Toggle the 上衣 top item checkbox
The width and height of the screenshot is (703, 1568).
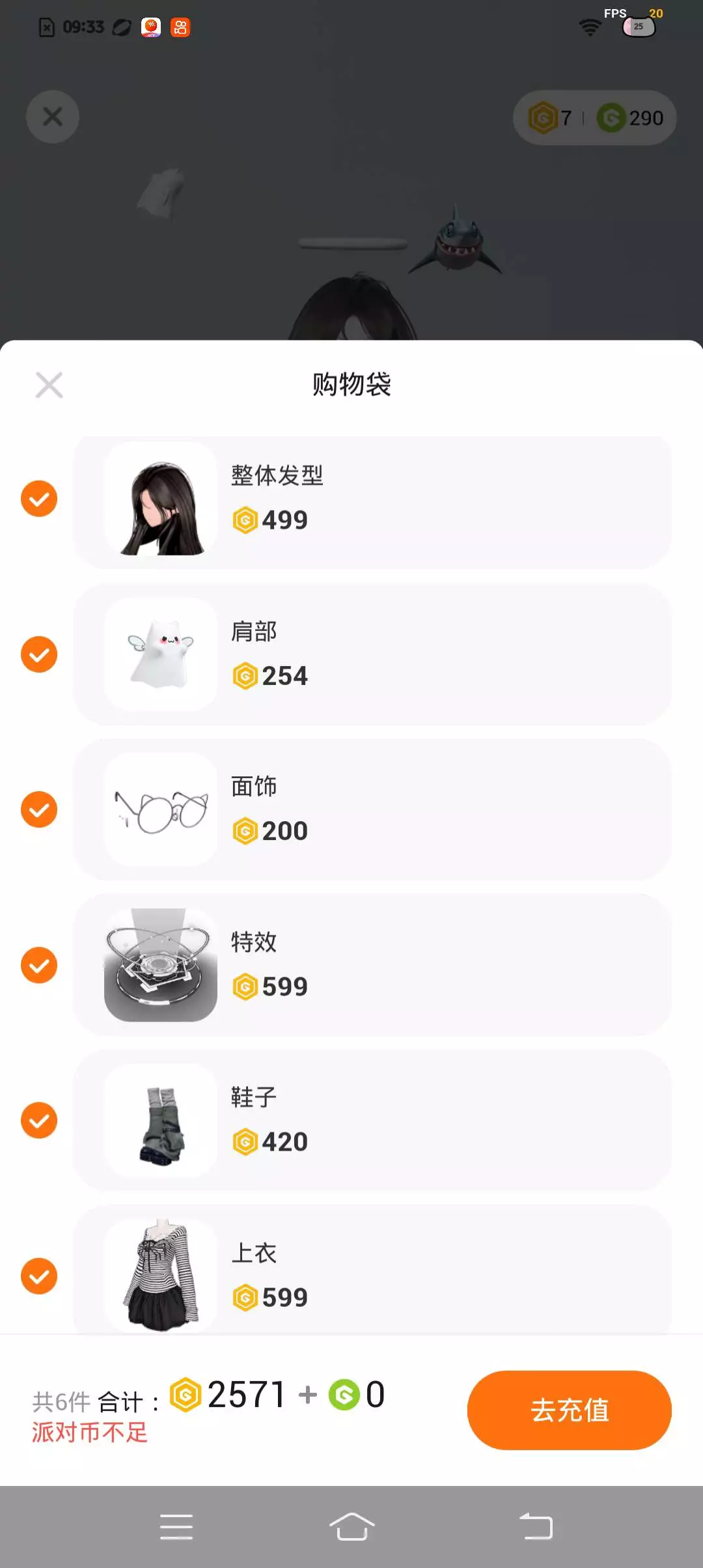coord(39,1276)
